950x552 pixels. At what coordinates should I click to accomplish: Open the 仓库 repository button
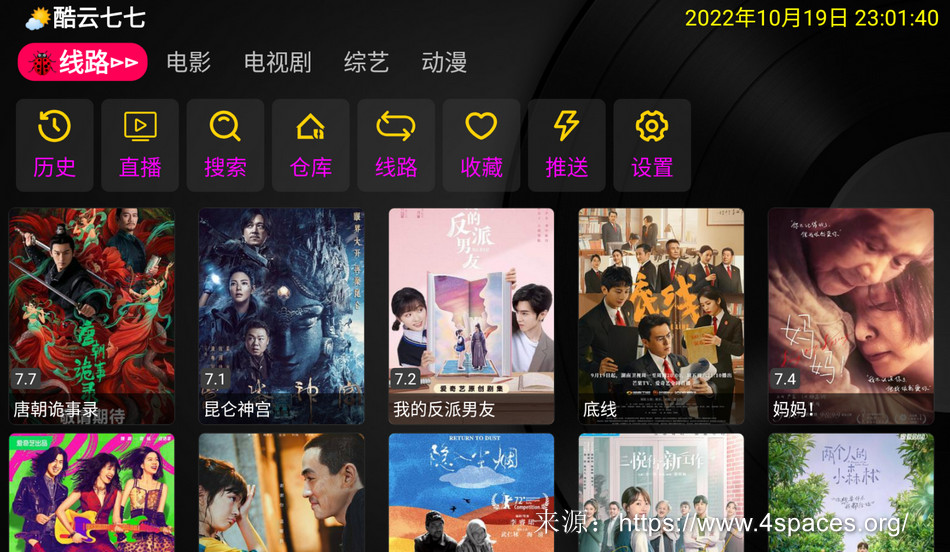pos(311,145)
